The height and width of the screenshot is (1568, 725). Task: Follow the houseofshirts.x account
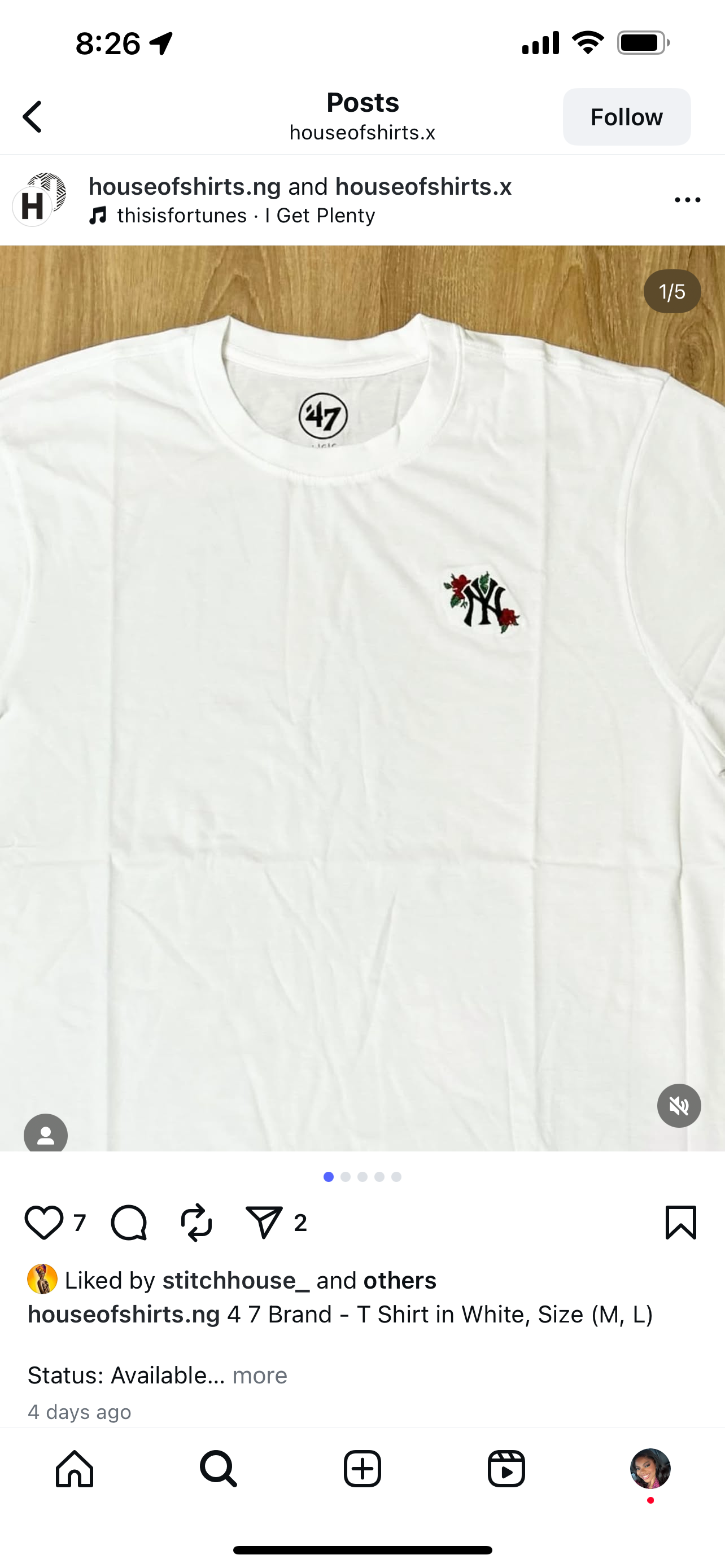click(626, 116)
